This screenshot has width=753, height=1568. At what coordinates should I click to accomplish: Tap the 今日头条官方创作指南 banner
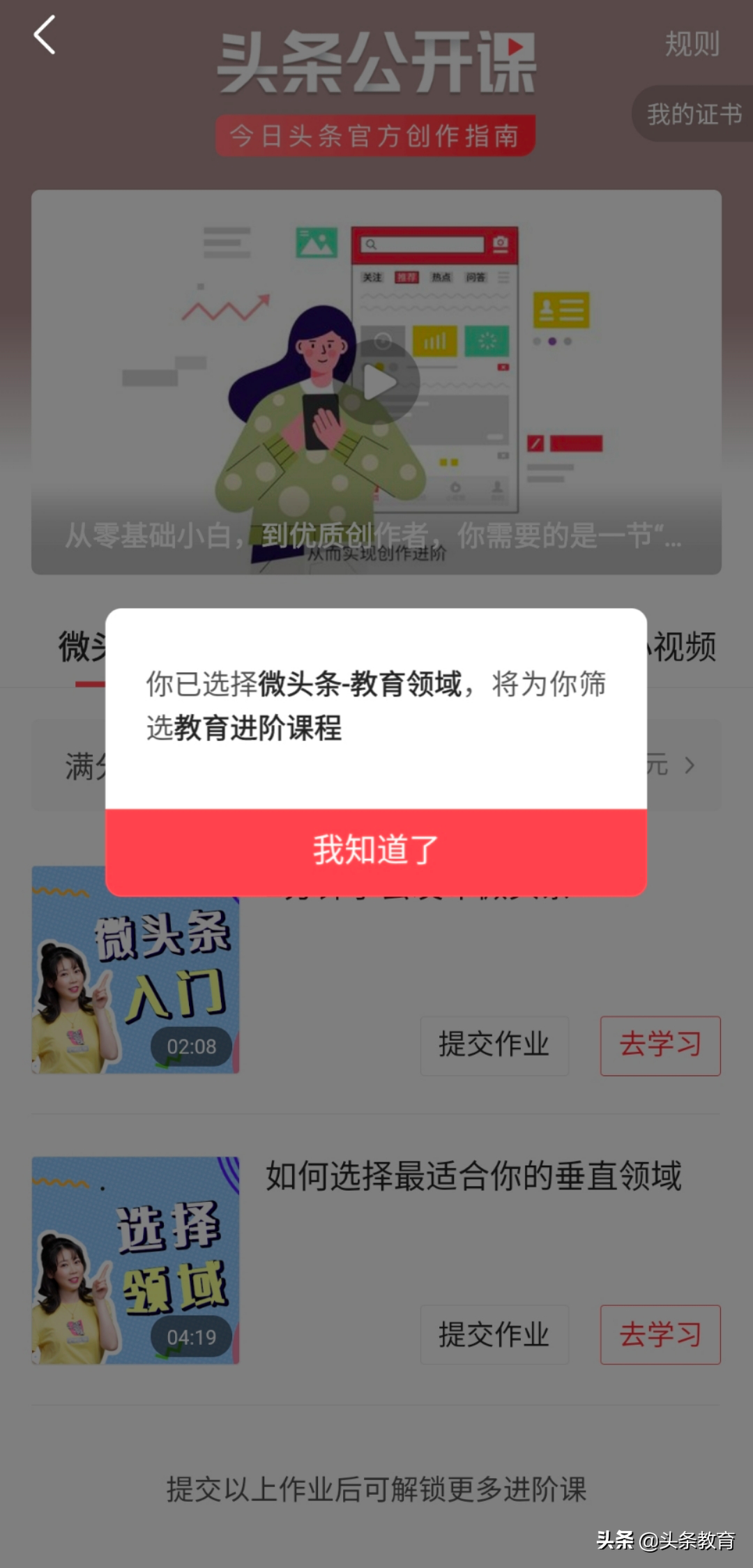click(x=376, y=137)
